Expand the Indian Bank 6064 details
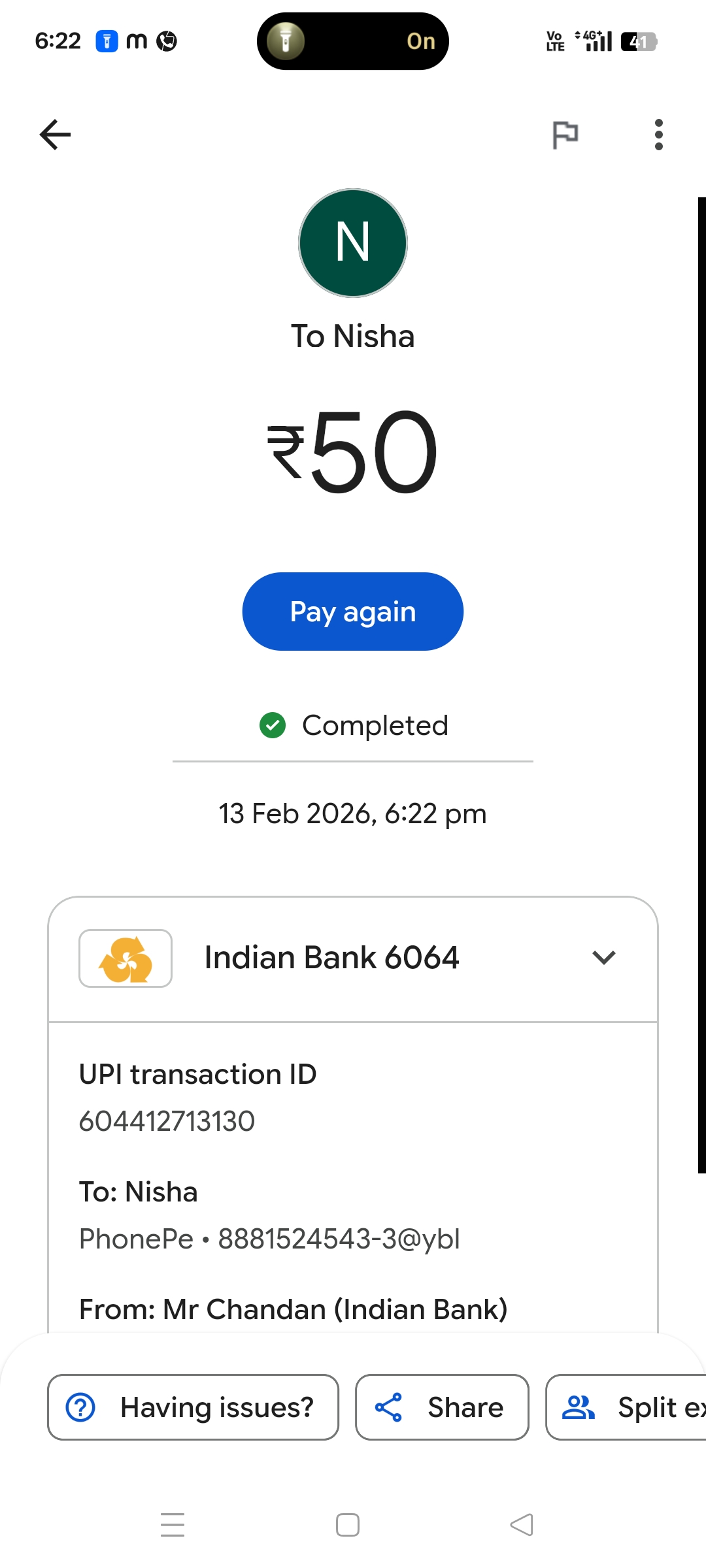Image resolution: width=706 pixels, height=1568 pixels. tap(603, 958)
